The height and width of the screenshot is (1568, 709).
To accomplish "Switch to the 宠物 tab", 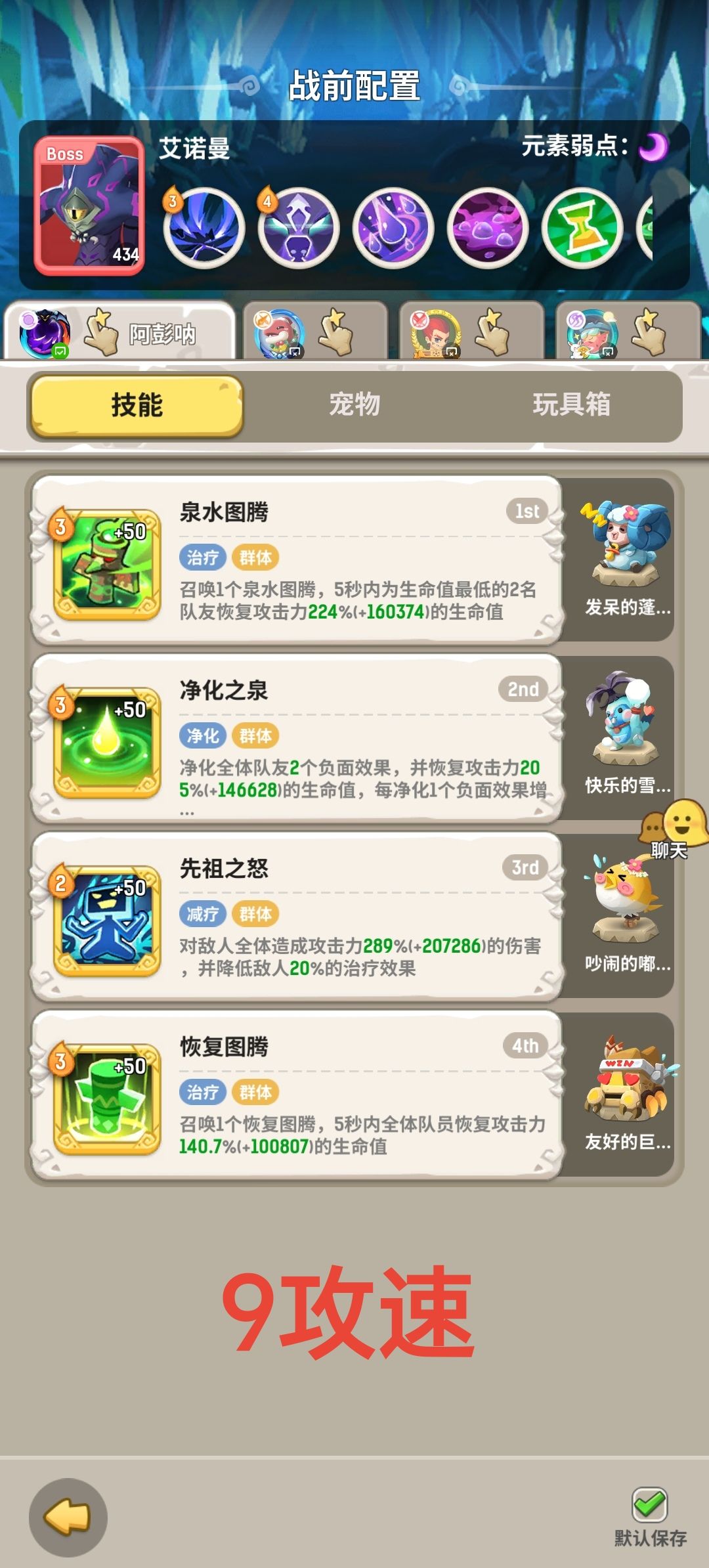I will click(355, 406).
